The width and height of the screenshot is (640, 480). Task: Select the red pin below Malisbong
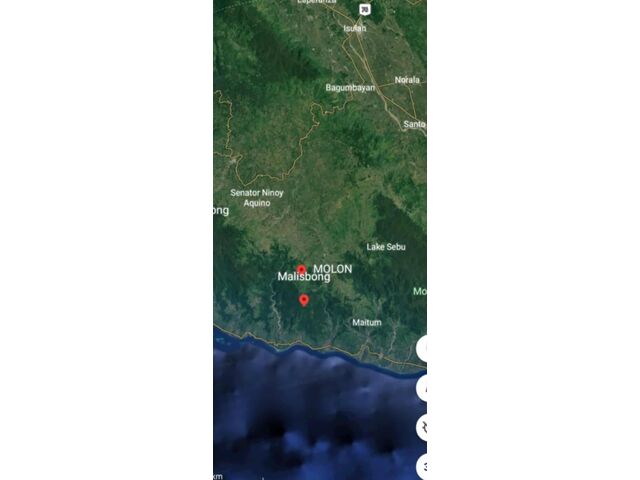[304, 299]
